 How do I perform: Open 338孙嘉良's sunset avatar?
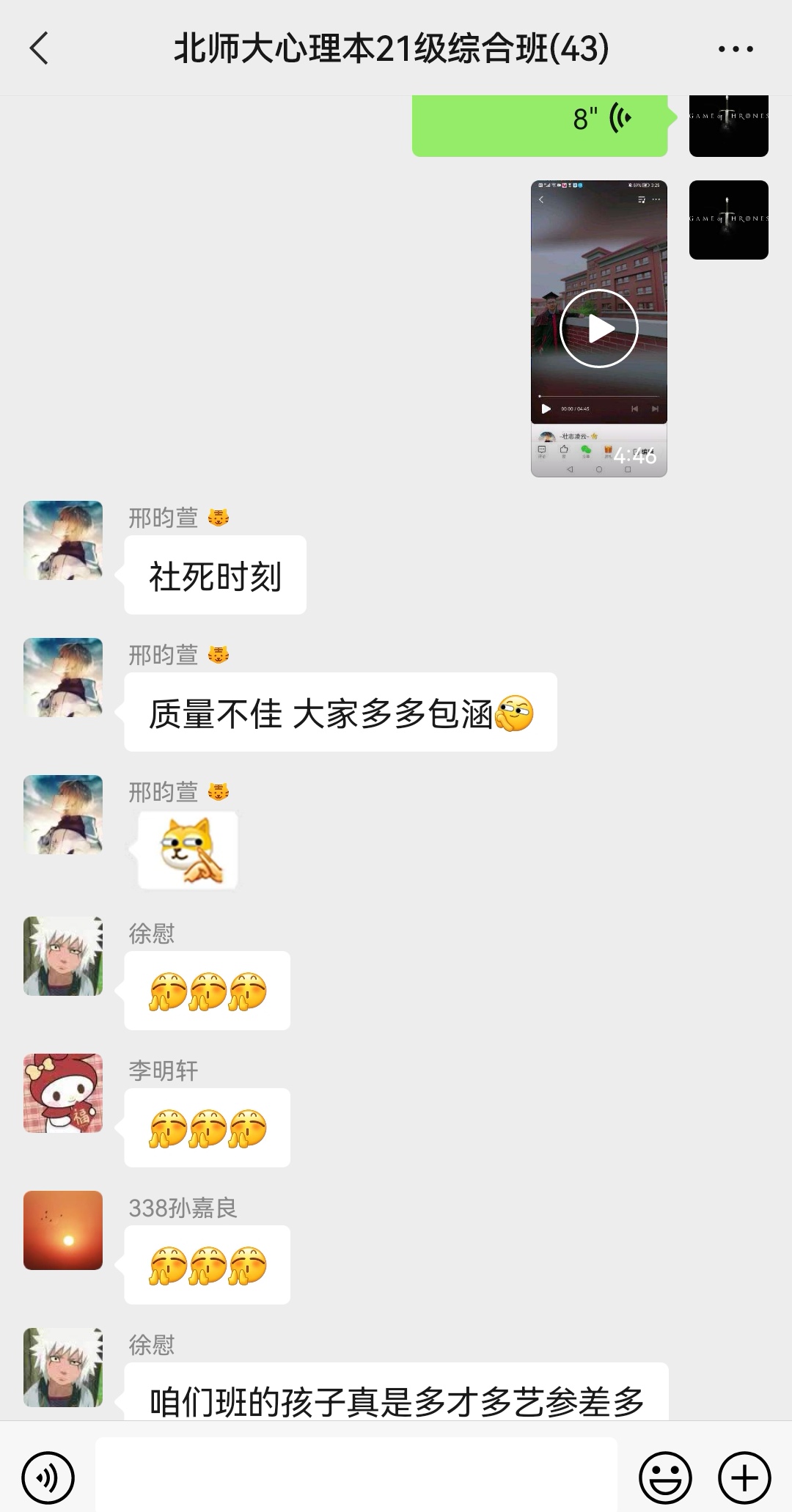[x=63, y=1230]
